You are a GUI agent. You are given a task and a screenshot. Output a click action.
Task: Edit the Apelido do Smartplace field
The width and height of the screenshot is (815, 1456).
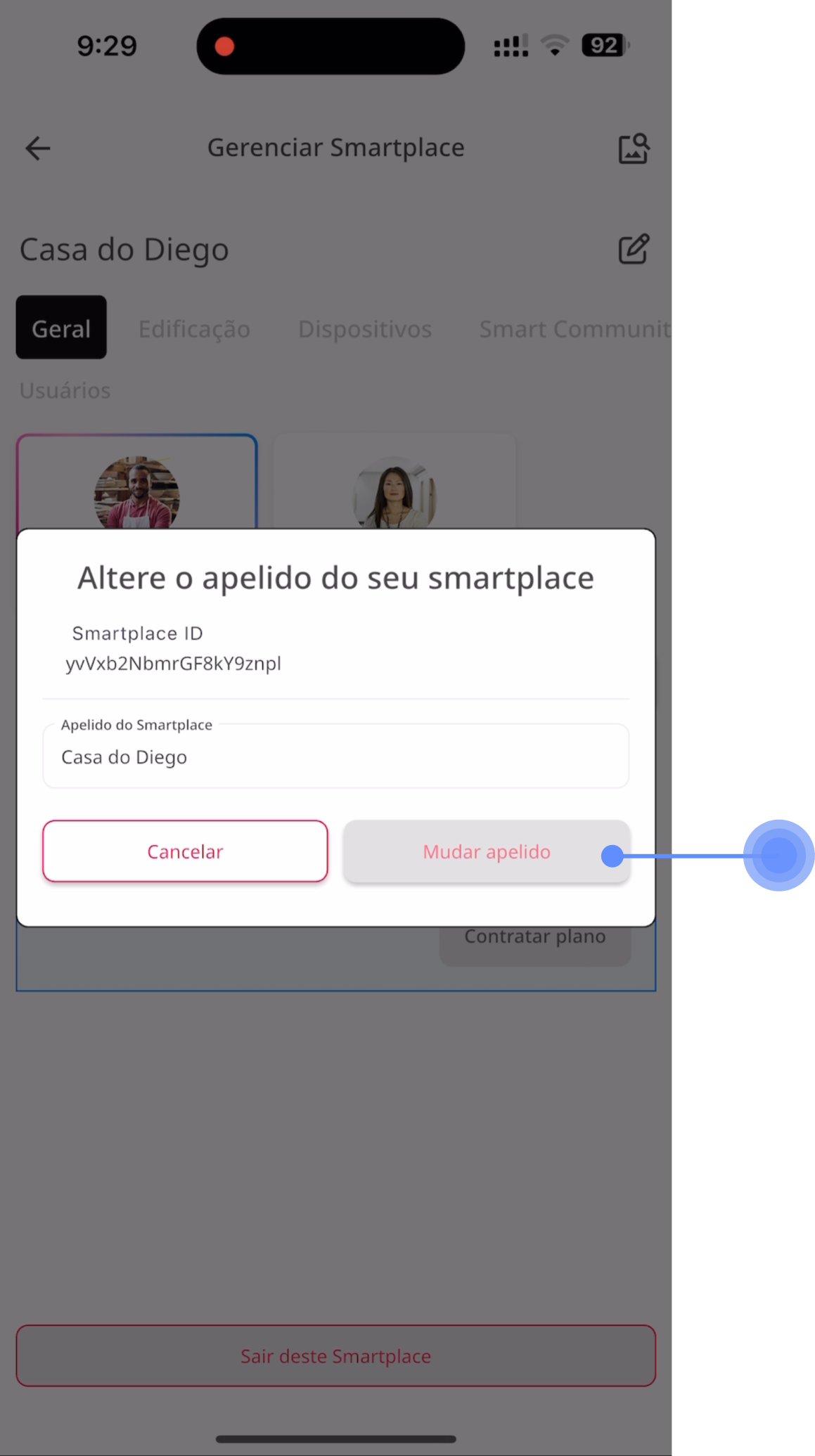pyautogui.click(x=335, y=757)
